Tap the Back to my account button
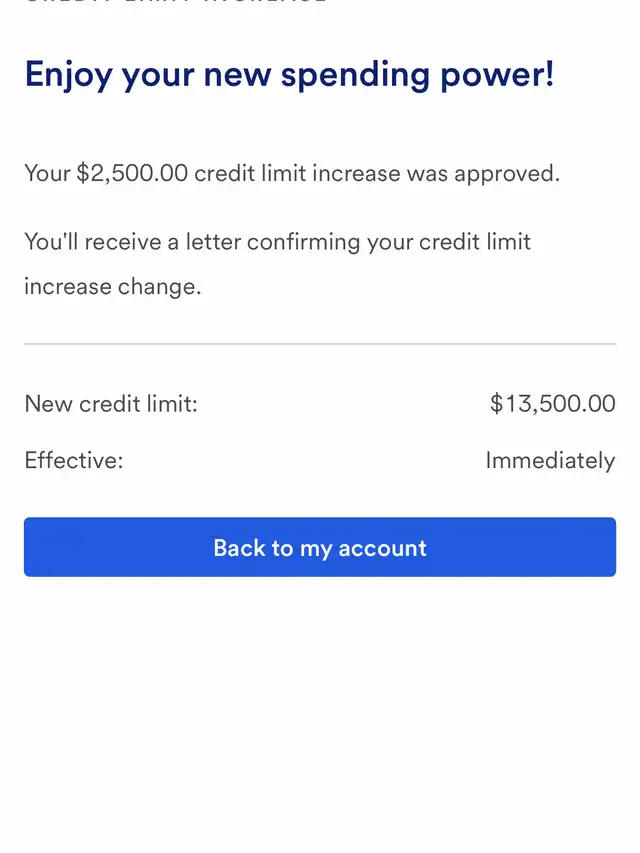Image resolution: width=640 pixels, height=853 pixels. point(320,547)
